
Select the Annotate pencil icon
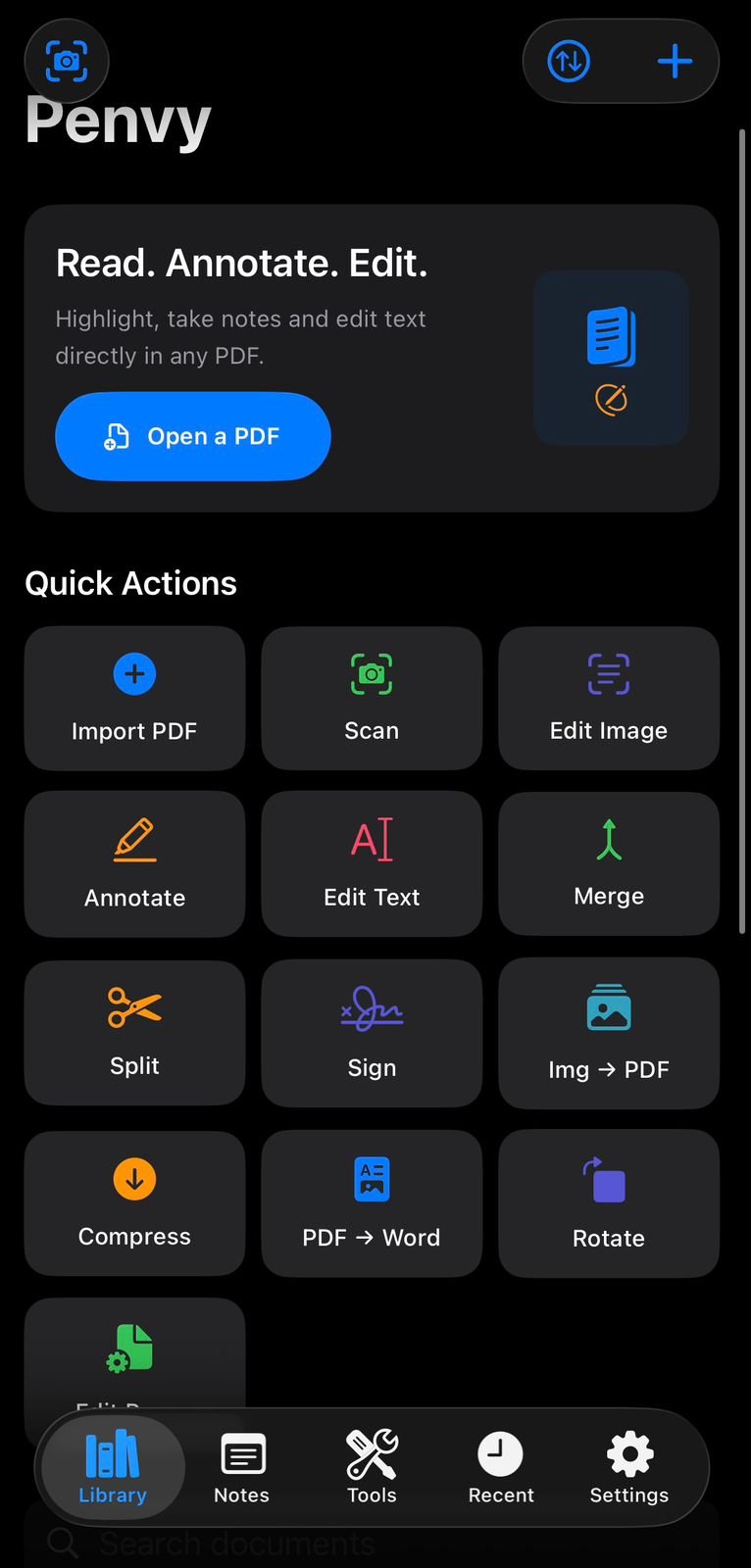pyautogui.click(x=134, y=839)
